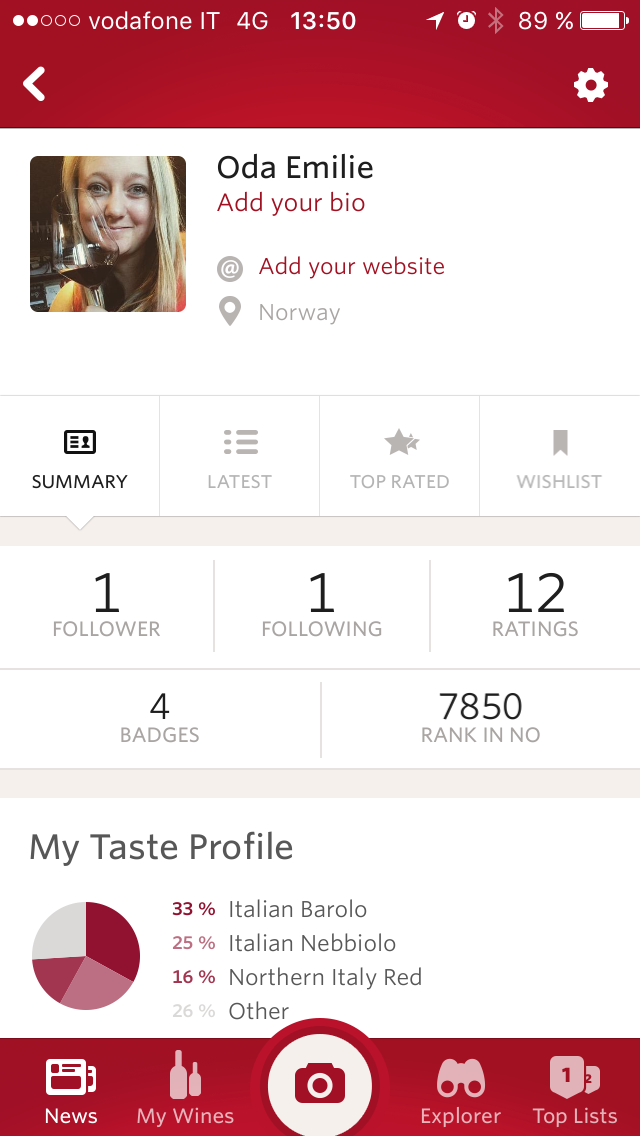Show the 4 Badges earned

(x=160, y=718)
